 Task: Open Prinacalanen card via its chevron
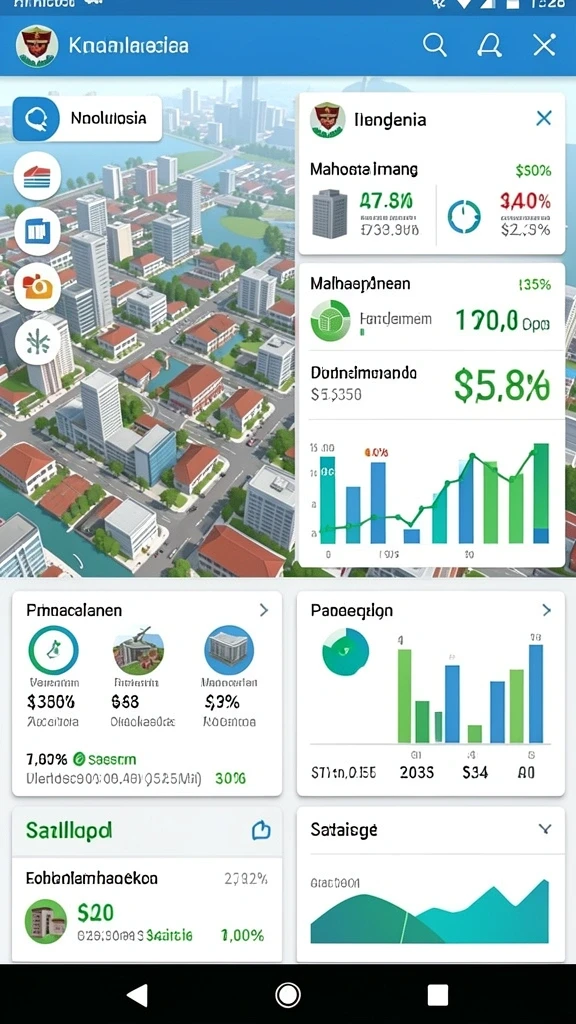click(264, 610)
